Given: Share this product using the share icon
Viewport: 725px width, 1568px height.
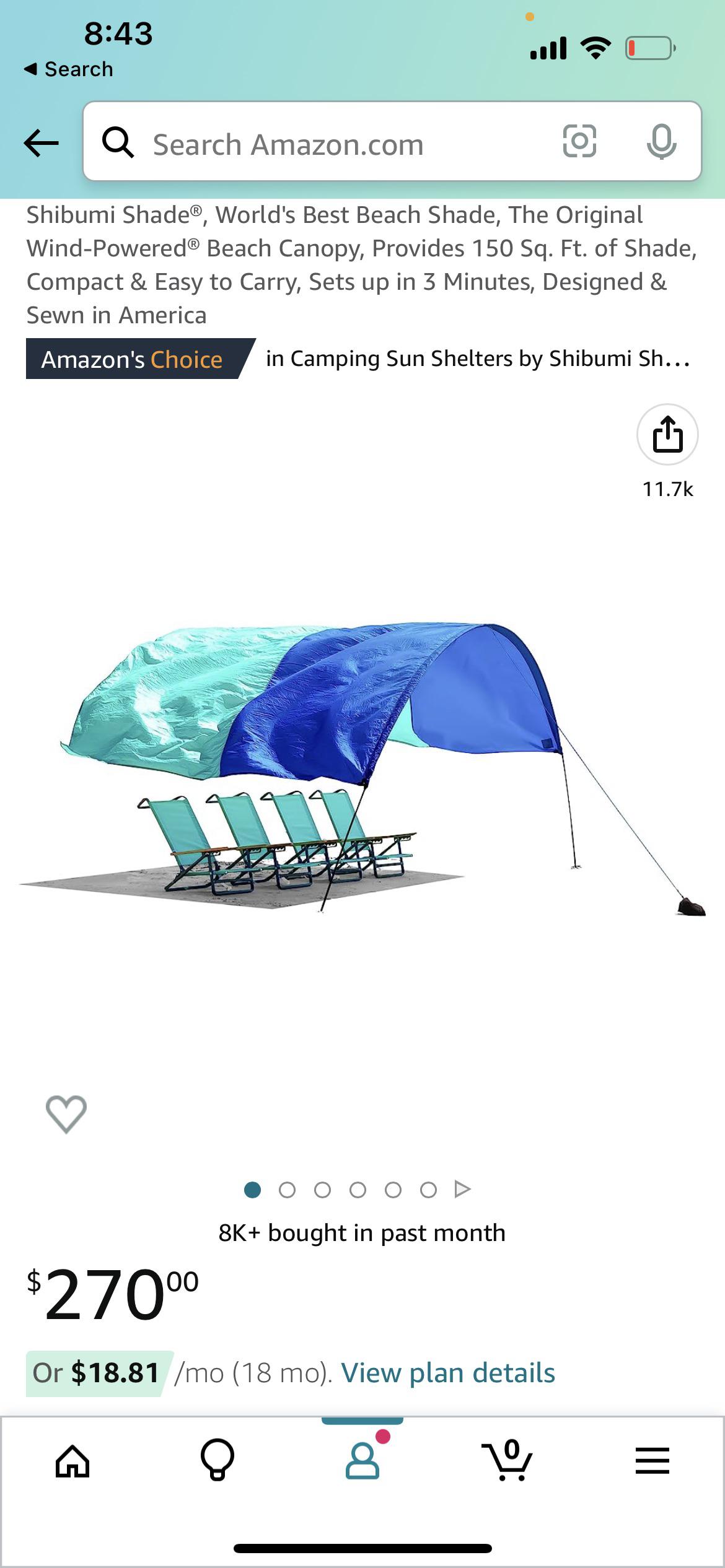Looking at the screenshot, I should tap(668, 435).
